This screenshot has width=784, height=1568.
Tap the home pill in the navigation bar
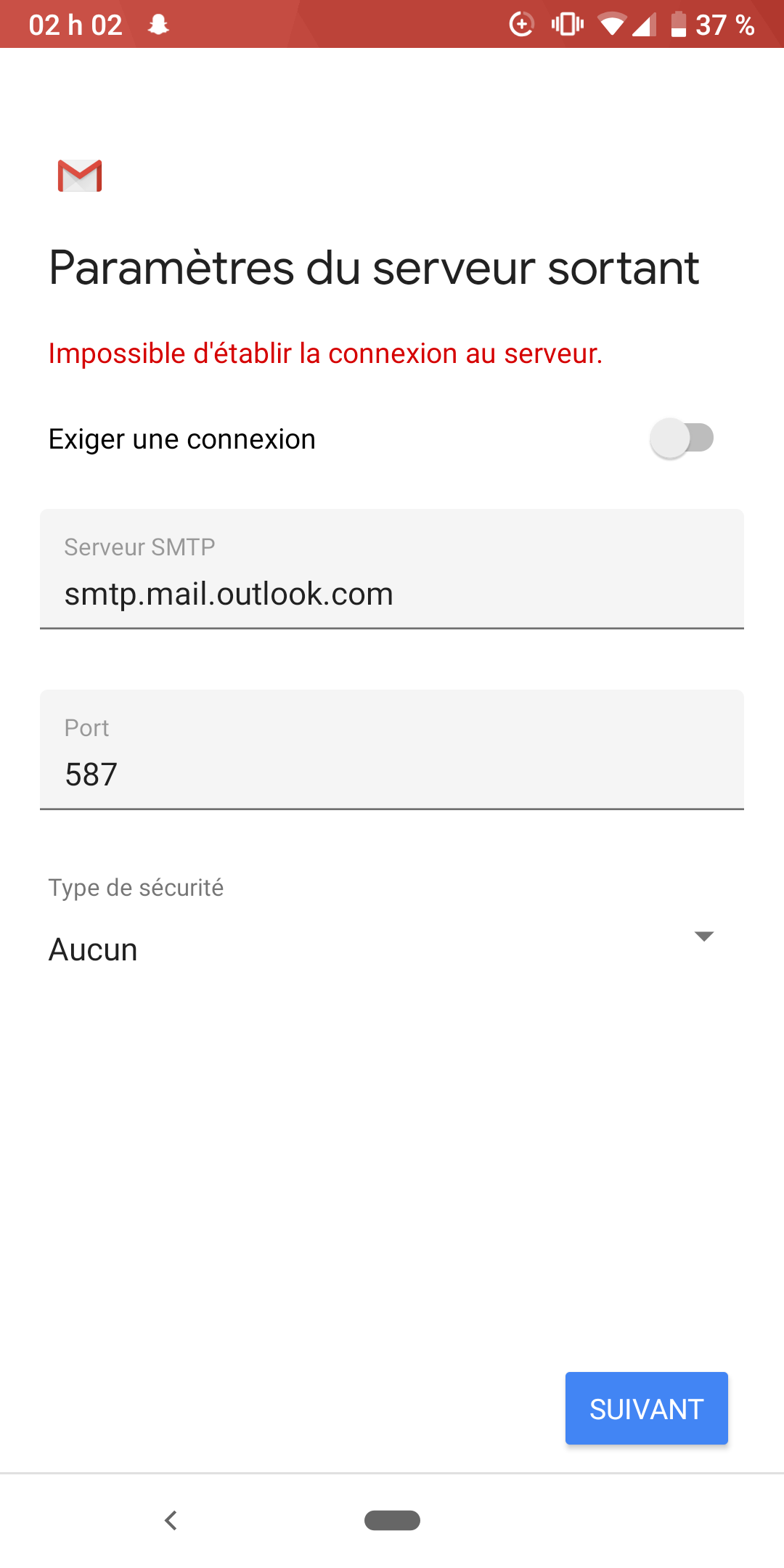click(x=392, y=1520)
